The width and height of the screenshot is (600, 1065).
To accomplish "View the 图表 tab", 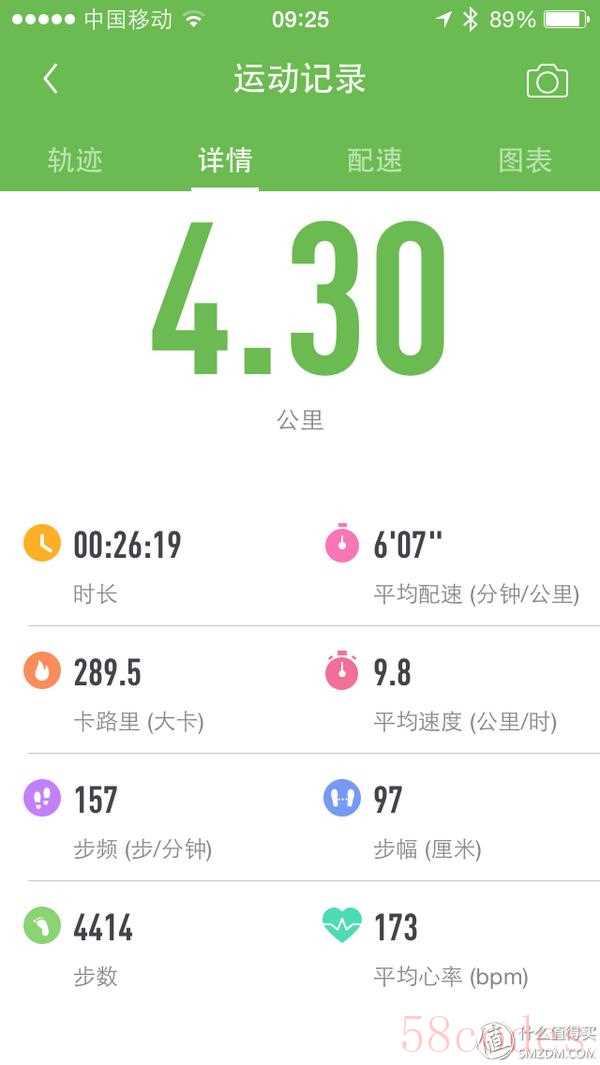I will (525, 160).
